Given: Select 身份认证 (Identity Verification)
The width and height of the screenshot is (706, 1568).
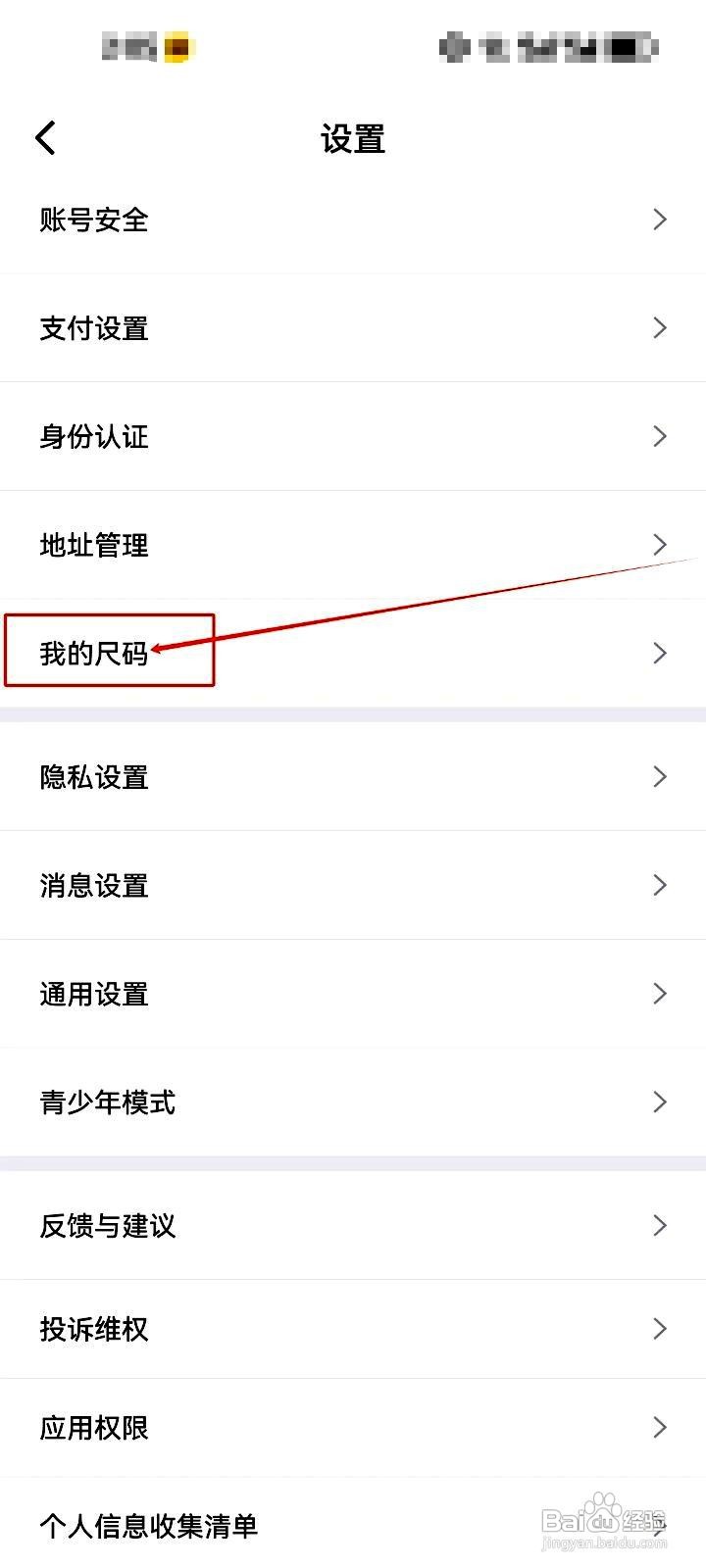Looking at the screenshot, I should (93, 437).
